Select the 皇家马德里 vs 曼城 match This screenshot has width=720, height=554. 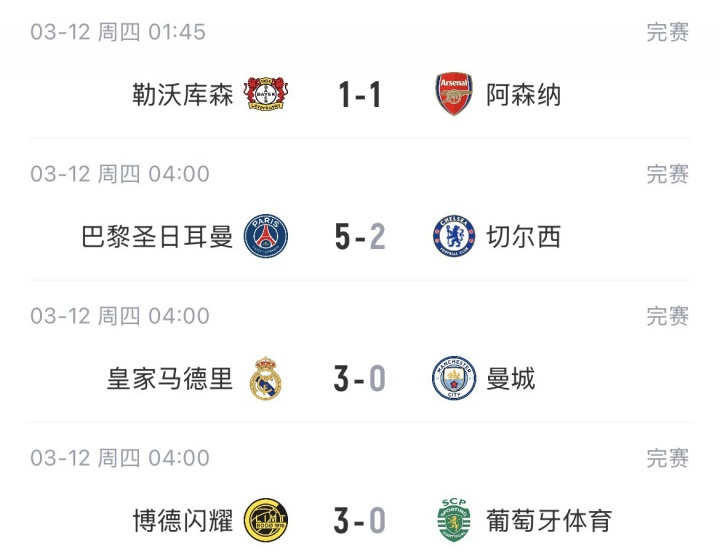[360, 379]
